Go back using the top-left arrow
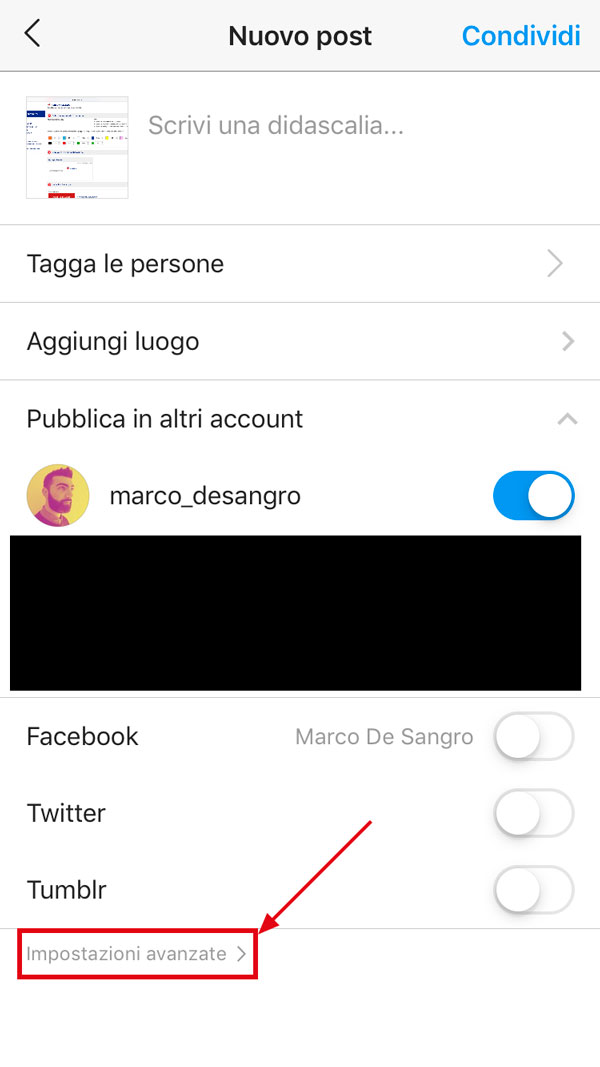 (33, 34)
